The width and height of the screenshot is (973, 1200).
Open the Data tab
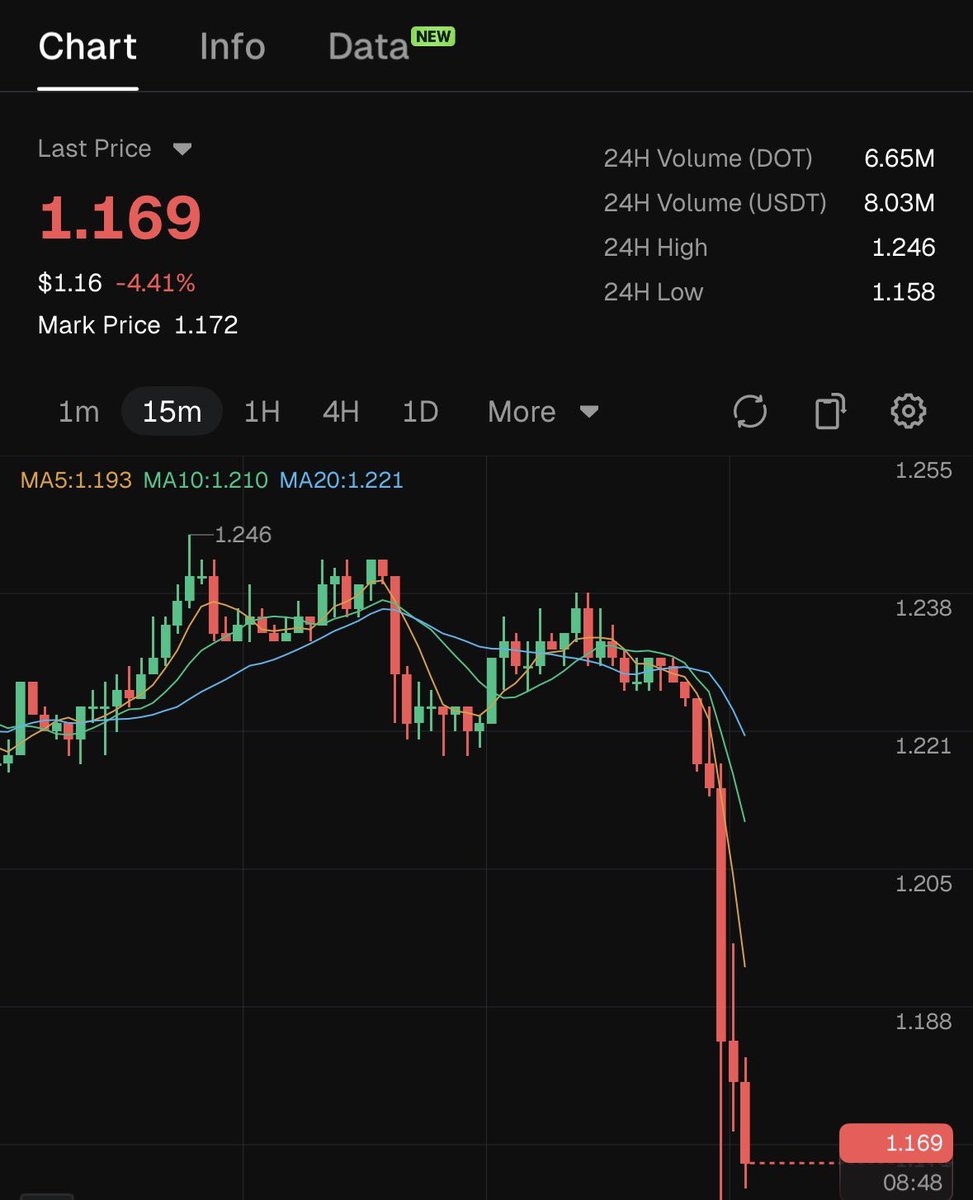(x=369, y=47)
